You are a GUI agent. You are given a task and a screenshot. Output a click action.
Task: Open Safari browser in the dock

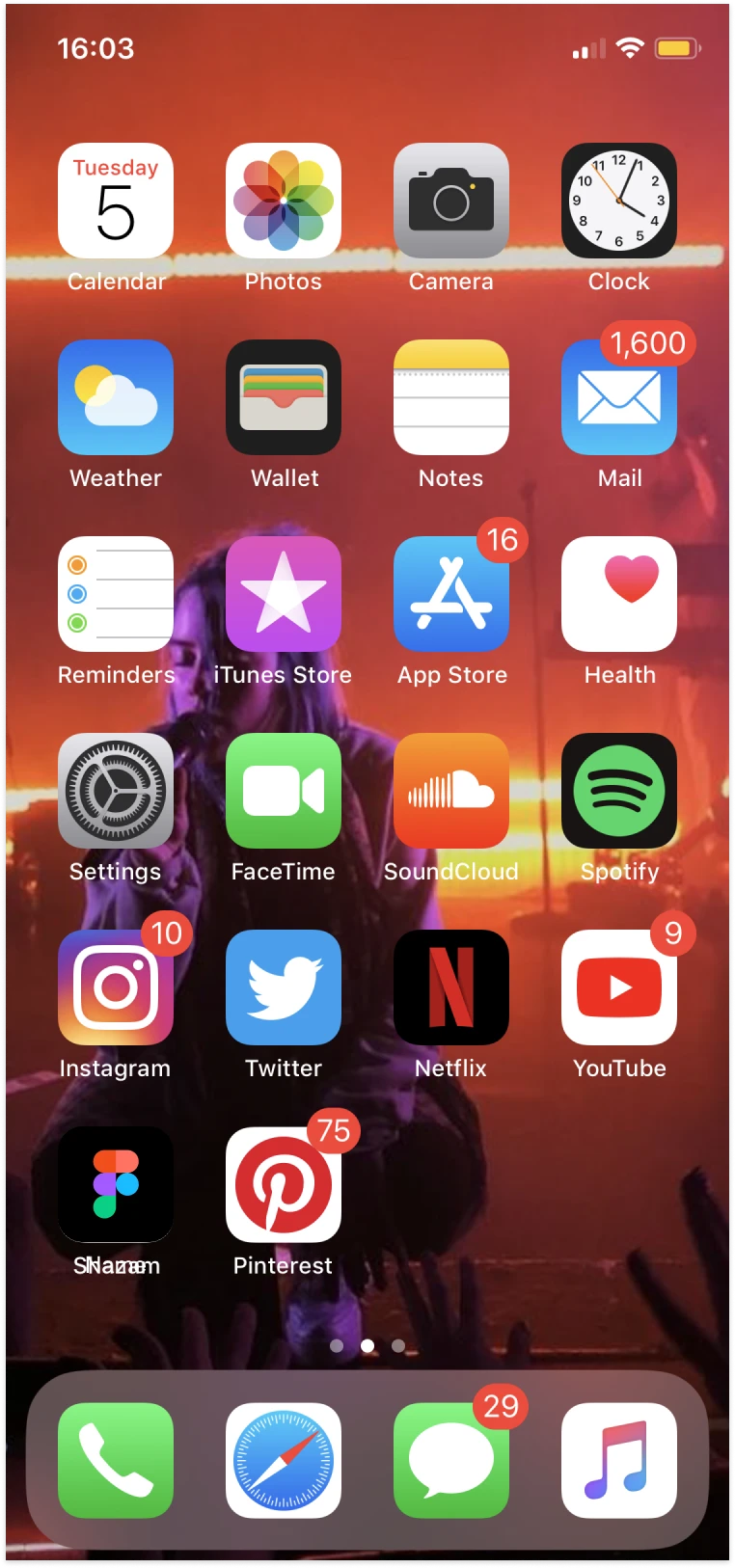[284, 1460]
